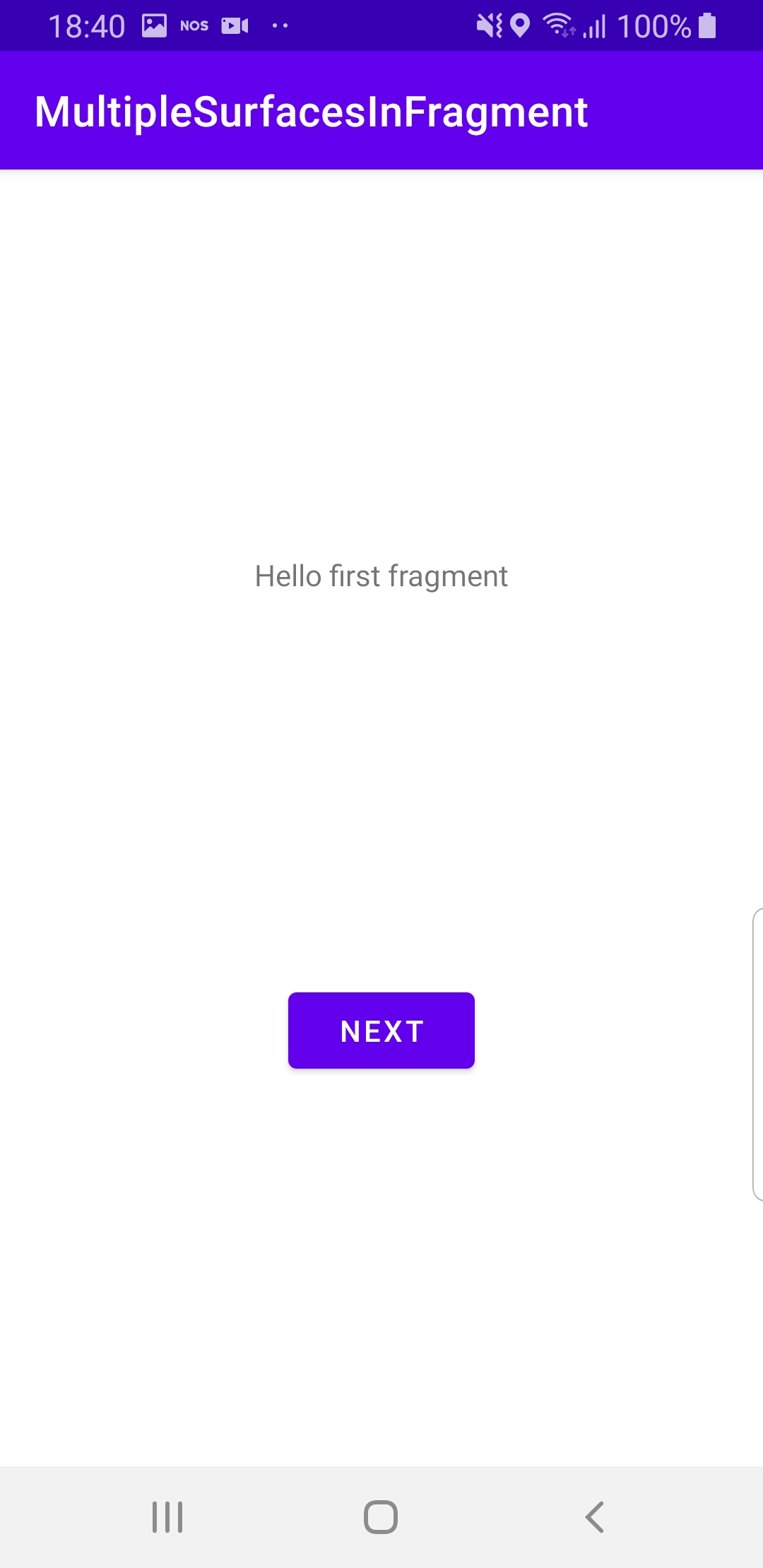Open recent apps

tap(167, 1516)
